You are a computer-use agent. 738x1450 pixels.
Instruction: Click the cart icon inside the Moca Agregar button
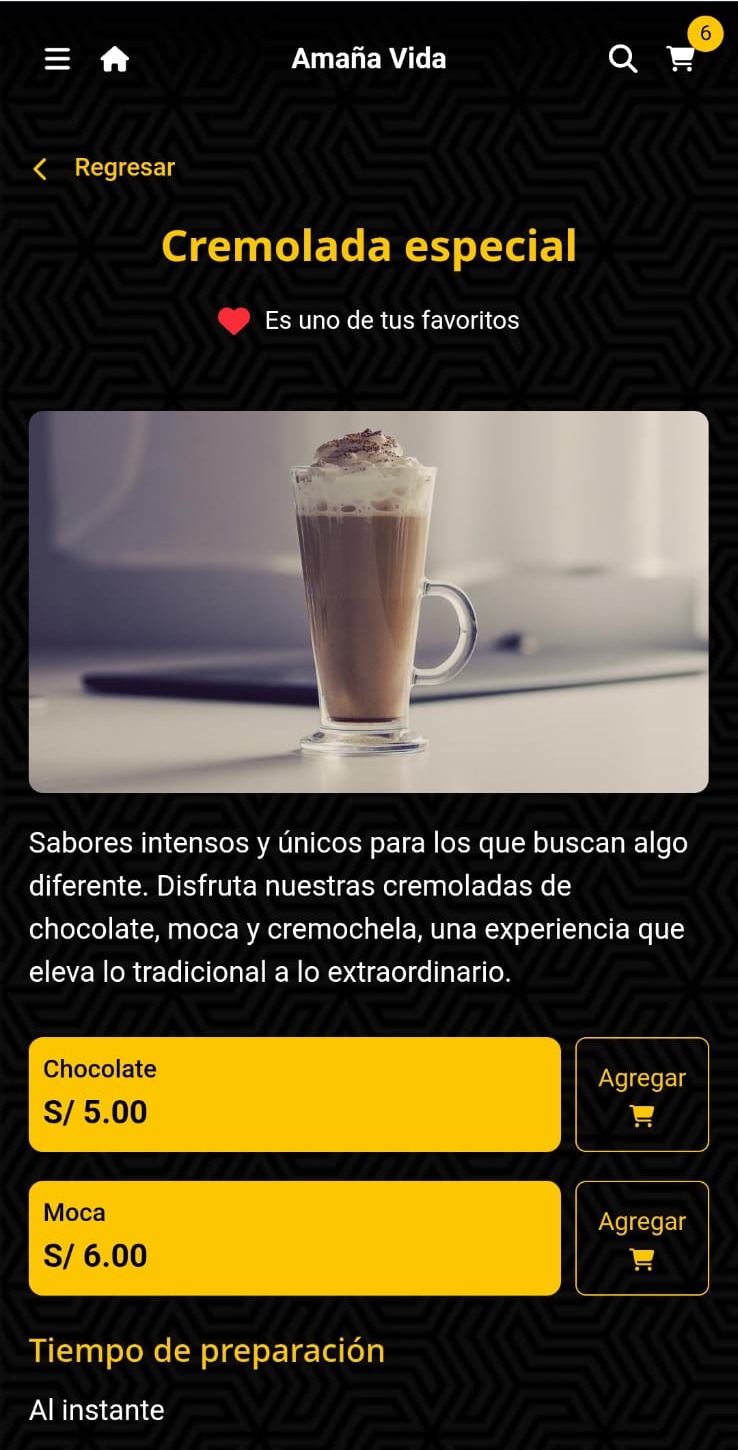point(641,1258)
